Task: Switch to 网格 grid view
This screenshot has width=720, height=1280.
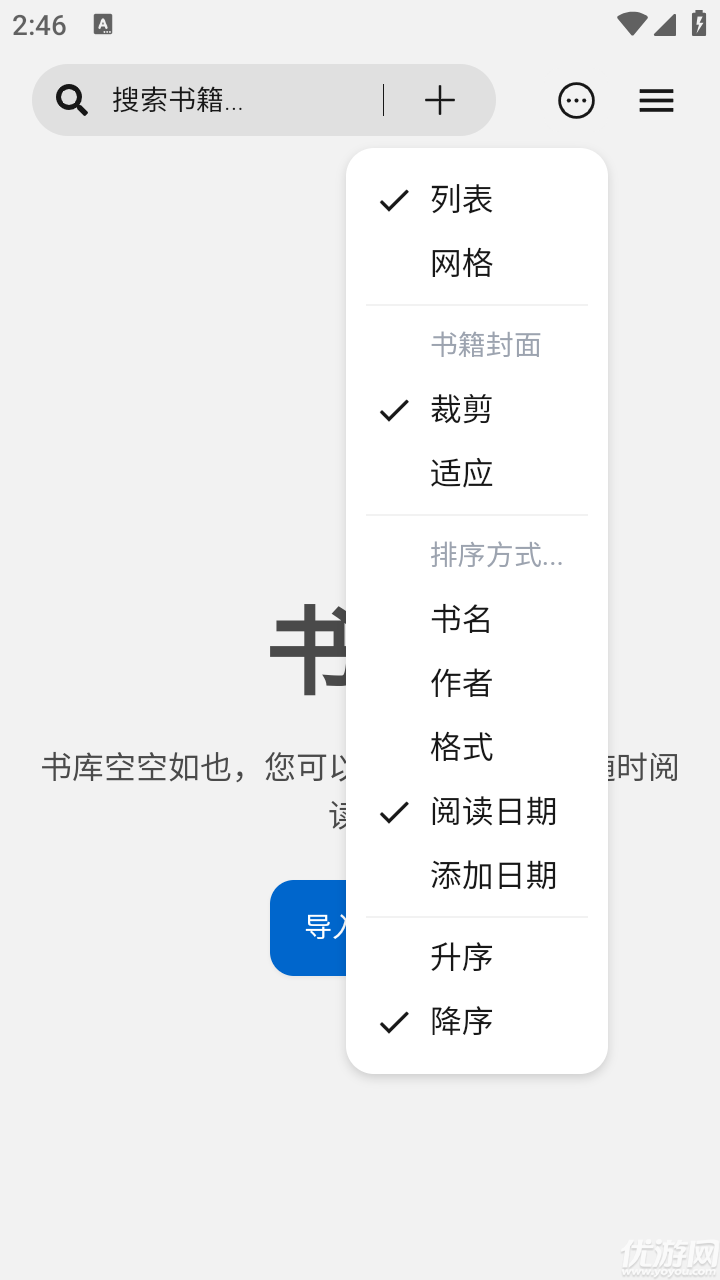Action: 462,264
